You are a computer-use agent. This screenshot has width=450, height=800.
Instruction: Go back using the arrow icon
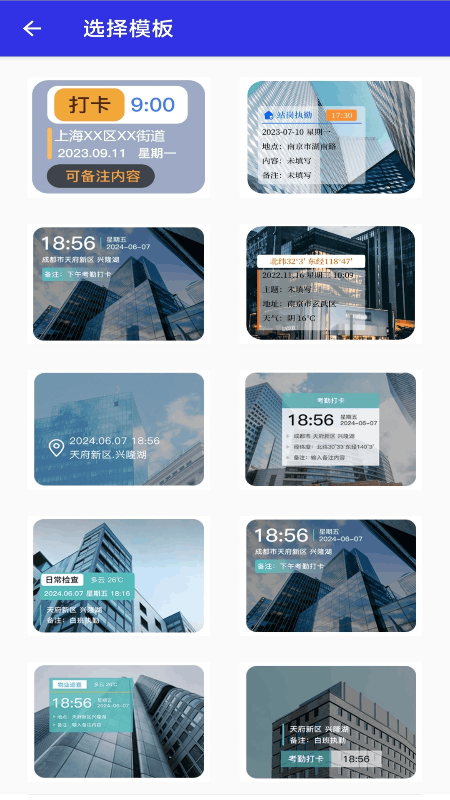pyautogui.click(x=32, y=29)
